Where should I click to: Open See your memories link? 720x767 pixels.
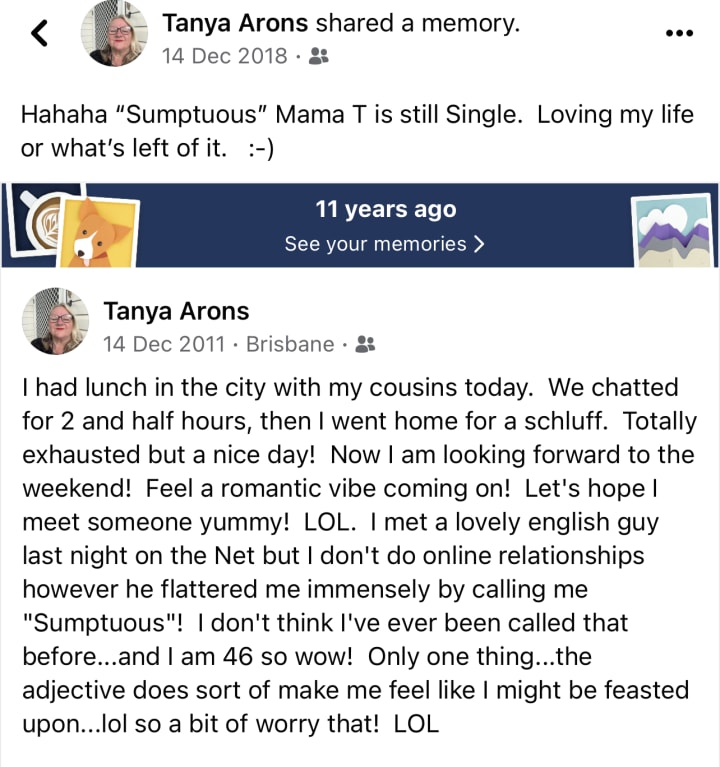pos(385,244)
